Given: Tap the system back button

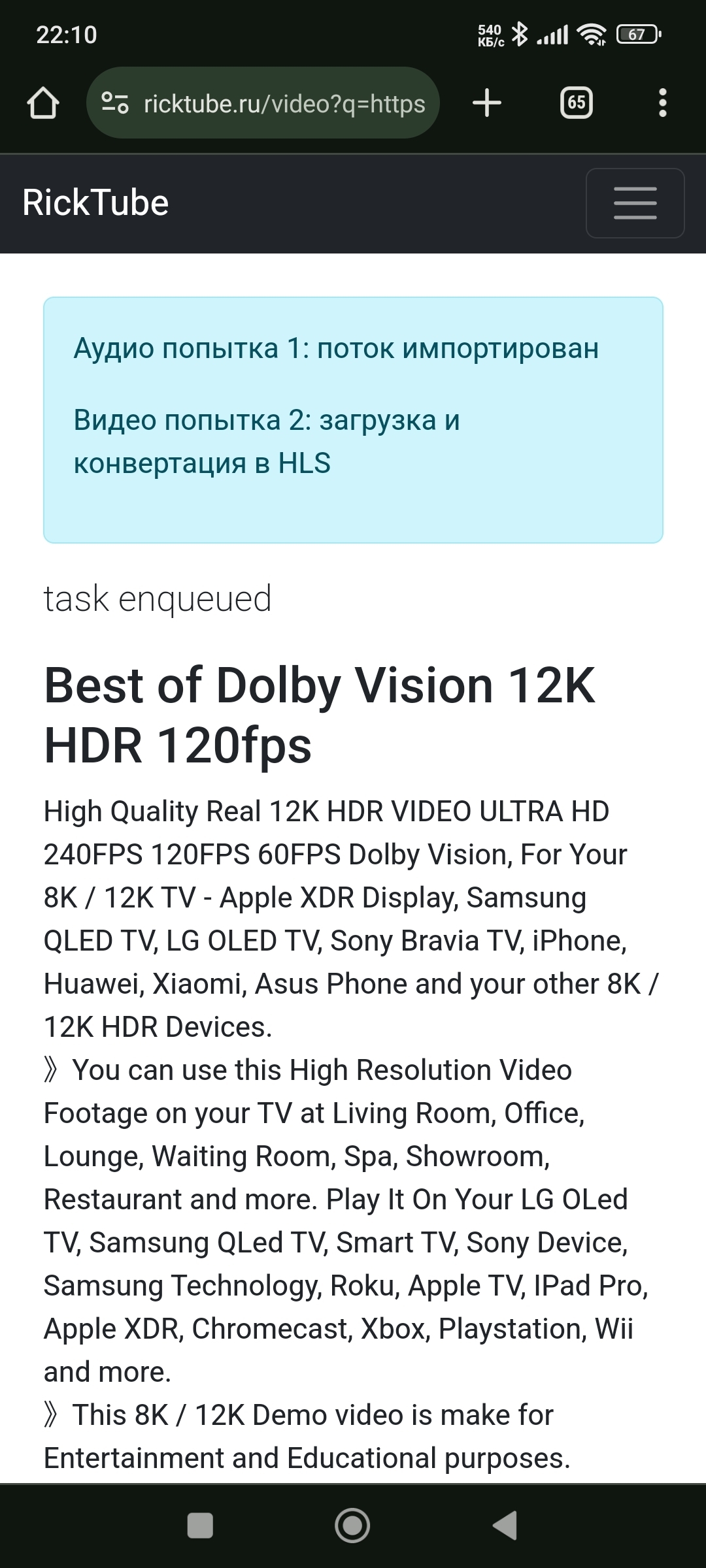Looking at the screenshot, I should [x=505, y=1526].
